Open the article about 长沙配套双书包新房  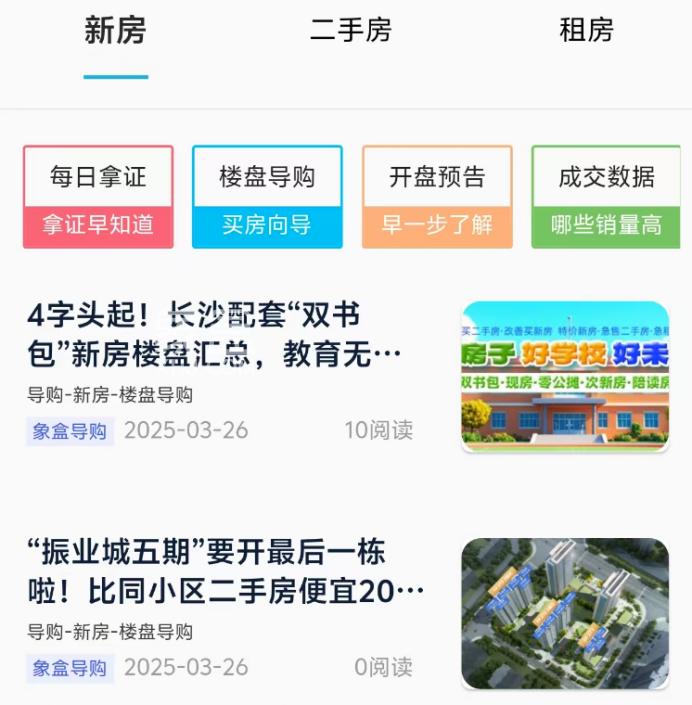[x=215, y=335]
